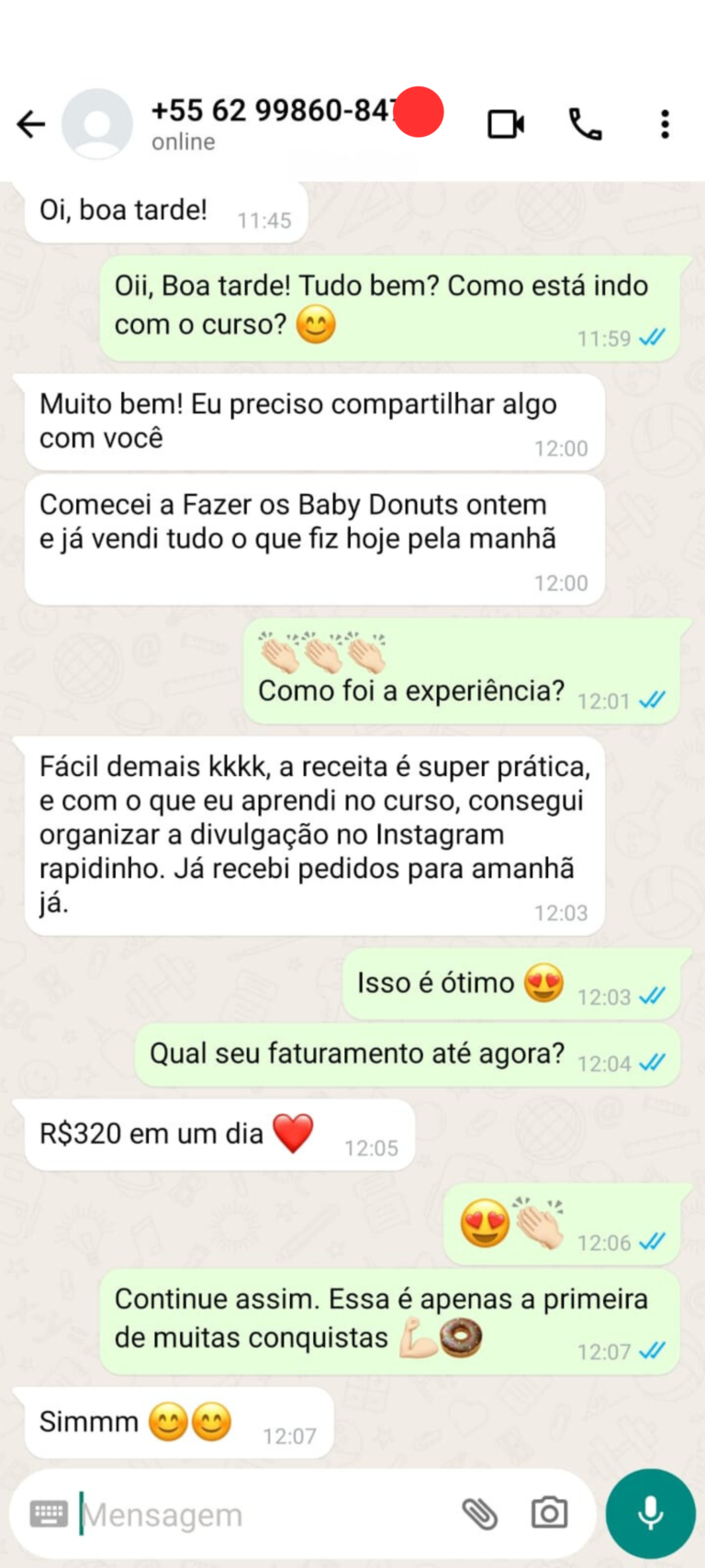Tap the microphone to record a voice note
Screen dimensions: 705x1568
(649, 1512)
